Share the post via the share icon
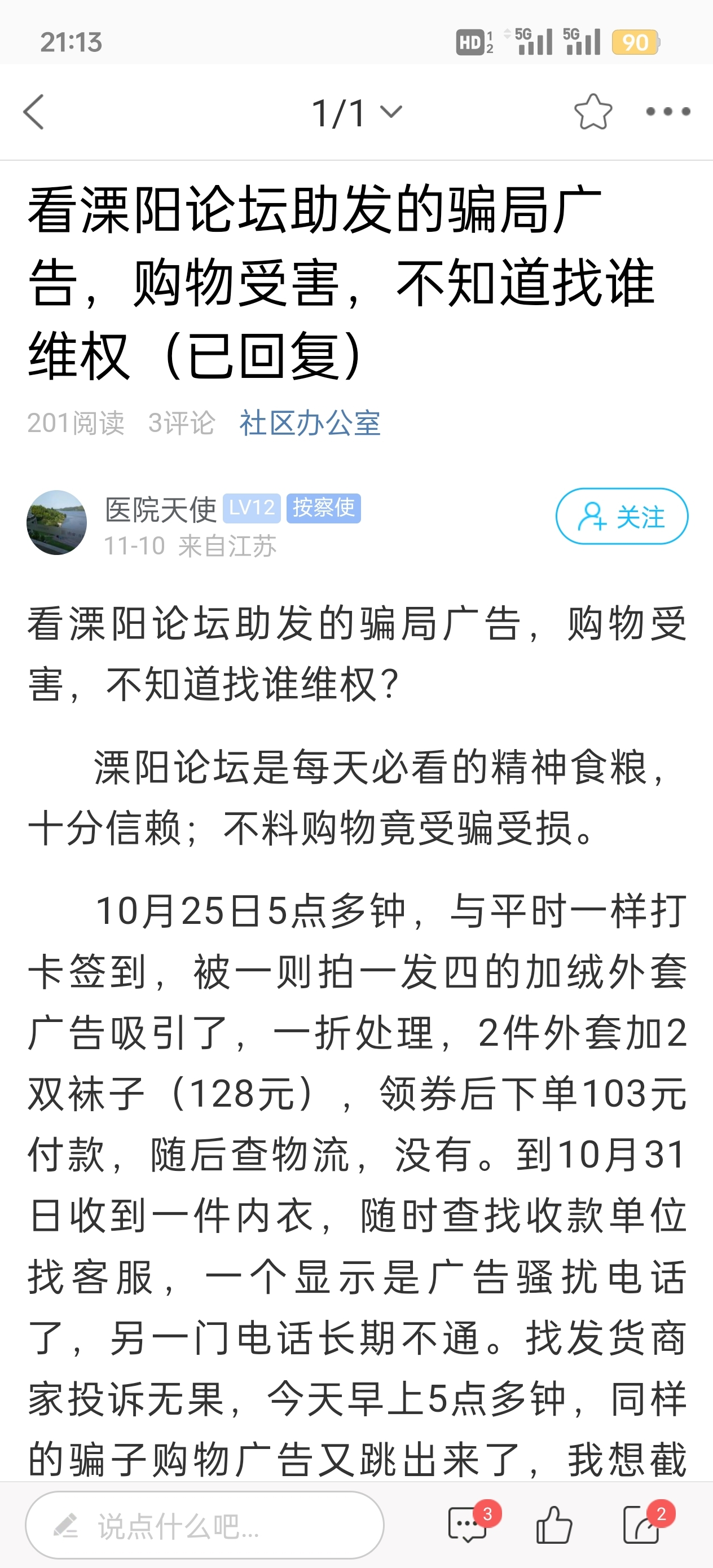The width and height of the screenshot is (713, 1568). click(x=642, y=1525)
